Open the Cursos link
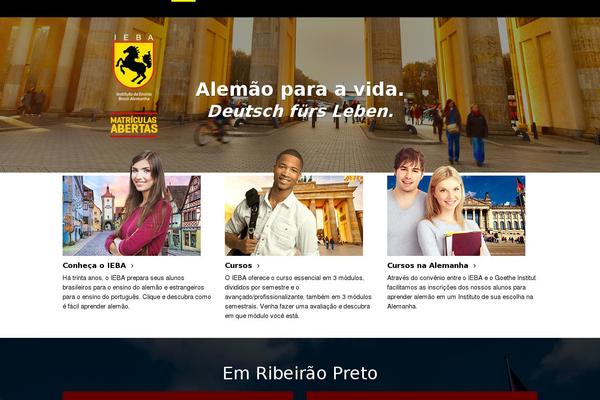This screenshot has height=400, width=600. pyautogui.click(x=241, y=265)
